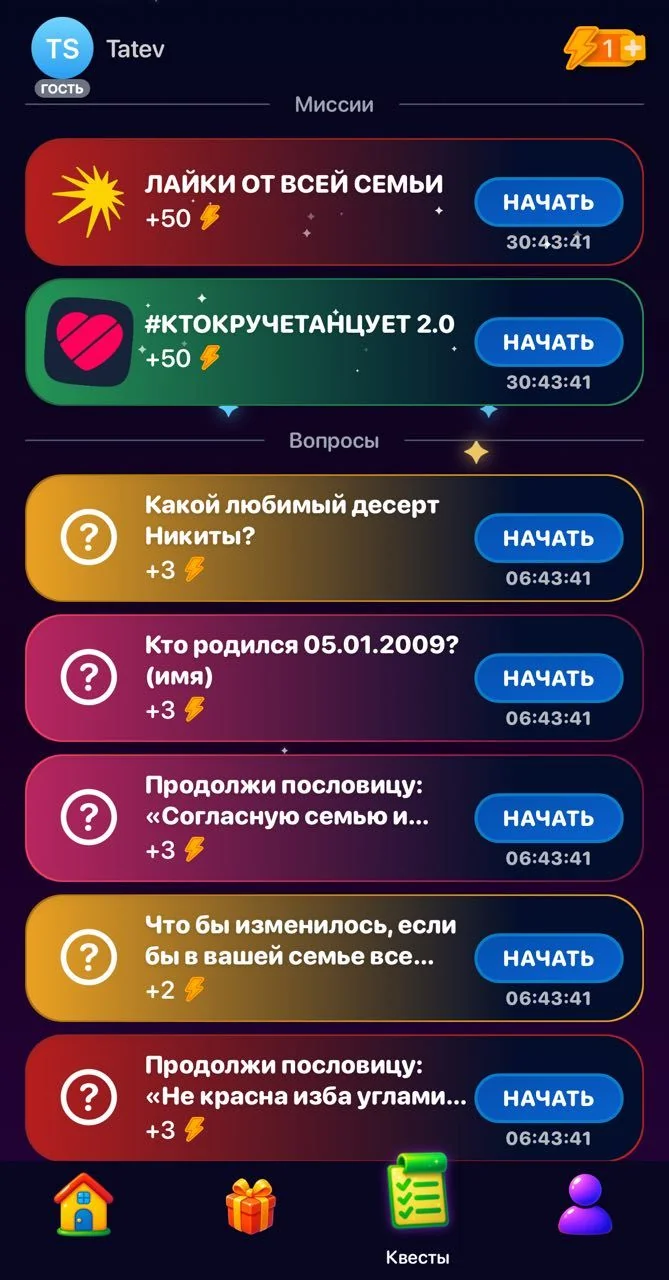Start the ЛАЙКИ ОТ ВСЕЙ СЕМЬИ mission
Viewport: 669px width, 1280px height.
[x=548, y=202]
